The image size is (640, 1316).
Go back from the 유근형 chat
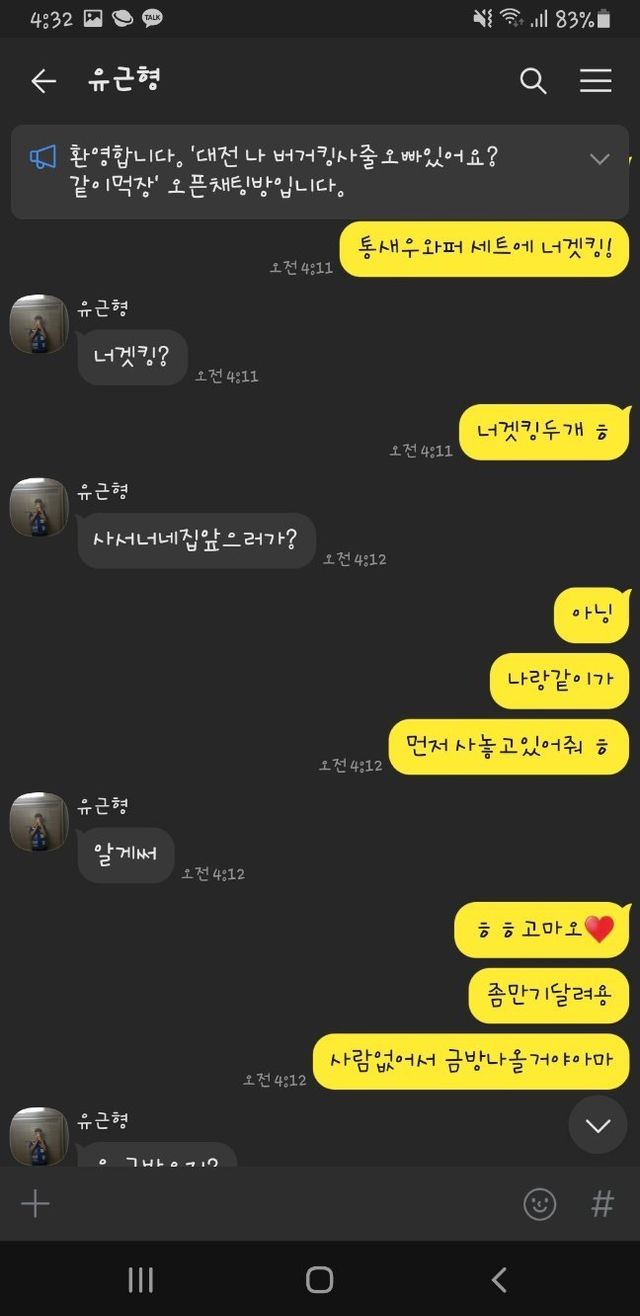pyautogui.click(x=43, y=81)
